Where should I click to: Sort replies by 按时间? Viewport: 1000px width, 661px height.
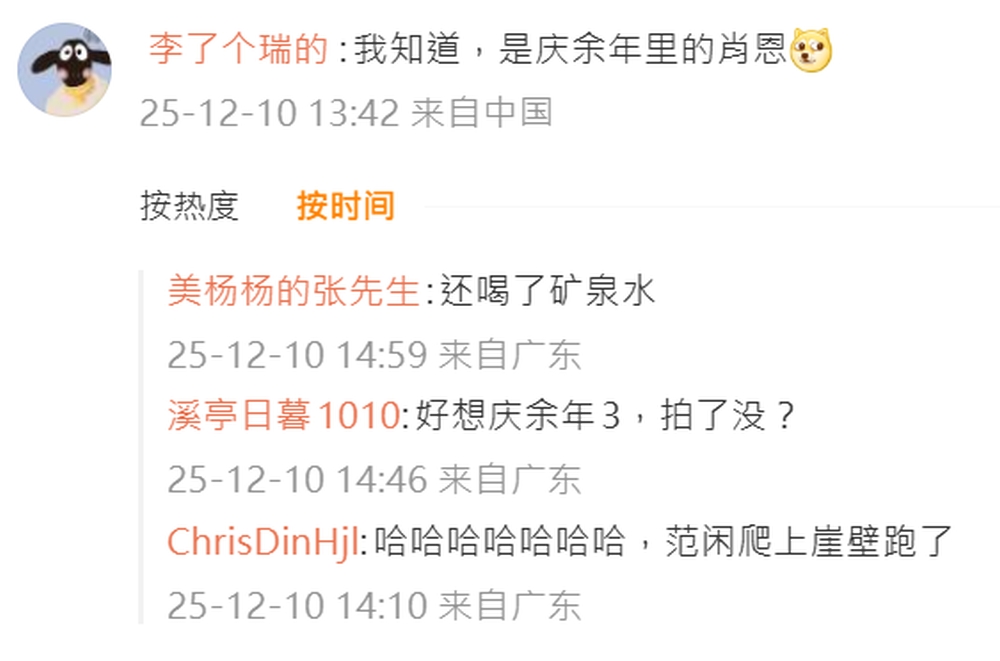(x=345, y=206)
